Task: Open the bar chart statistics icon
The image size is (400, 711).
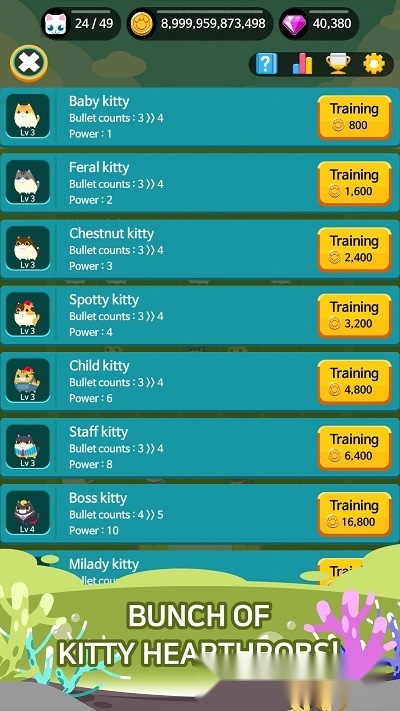Action: click(302, 64)
